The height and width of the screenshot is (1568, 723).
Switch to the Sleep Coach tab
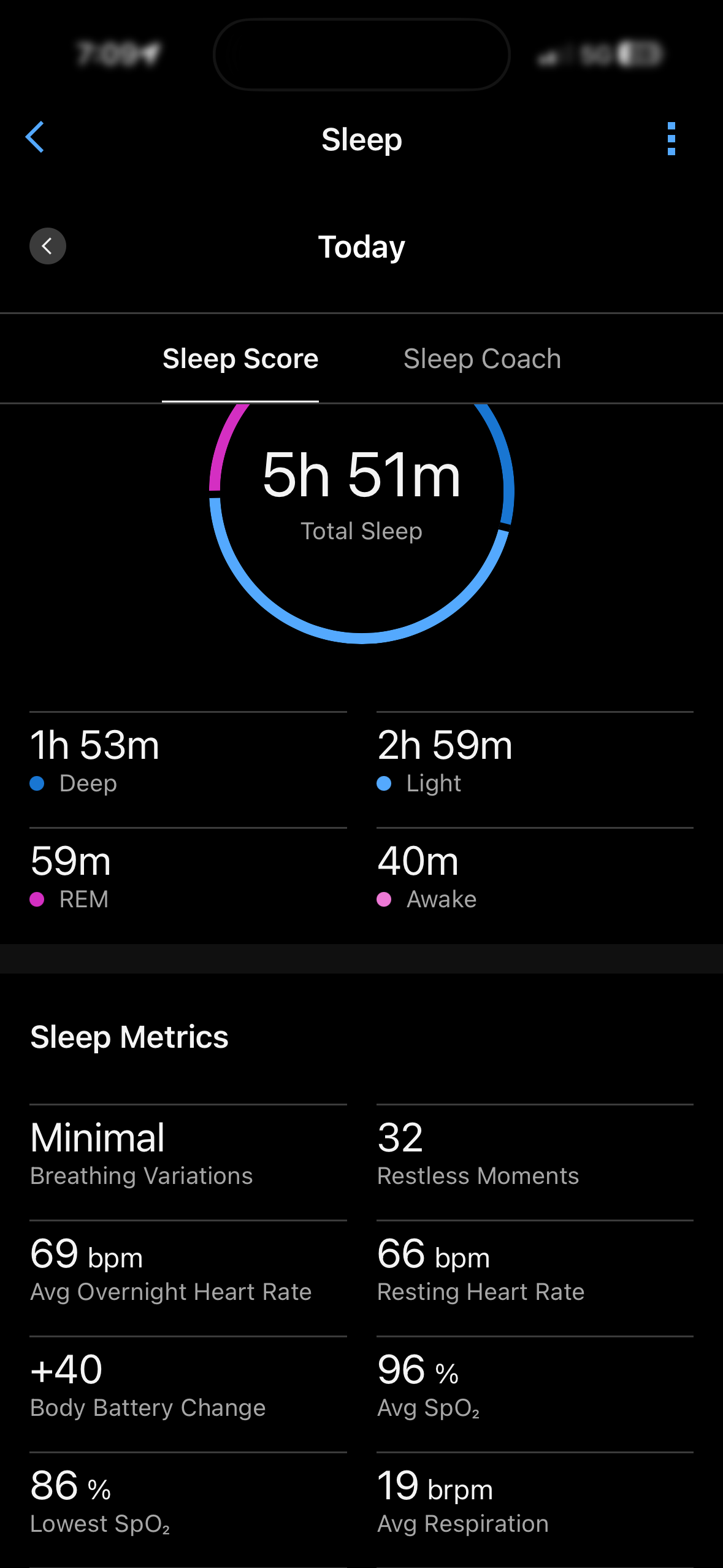[x=482, y=359]
